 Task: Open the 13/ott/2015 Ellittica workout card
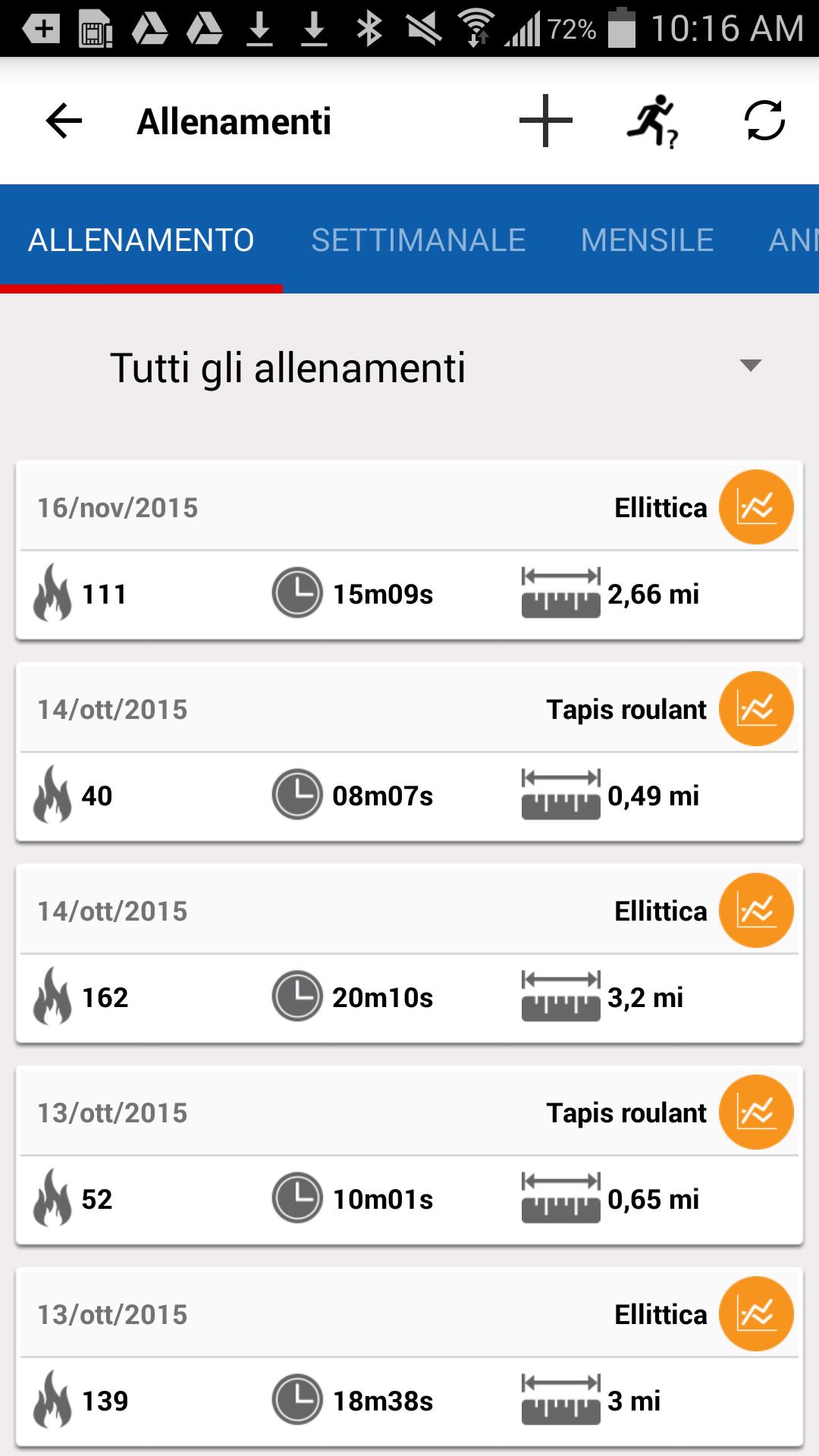tap(409, 1357)
